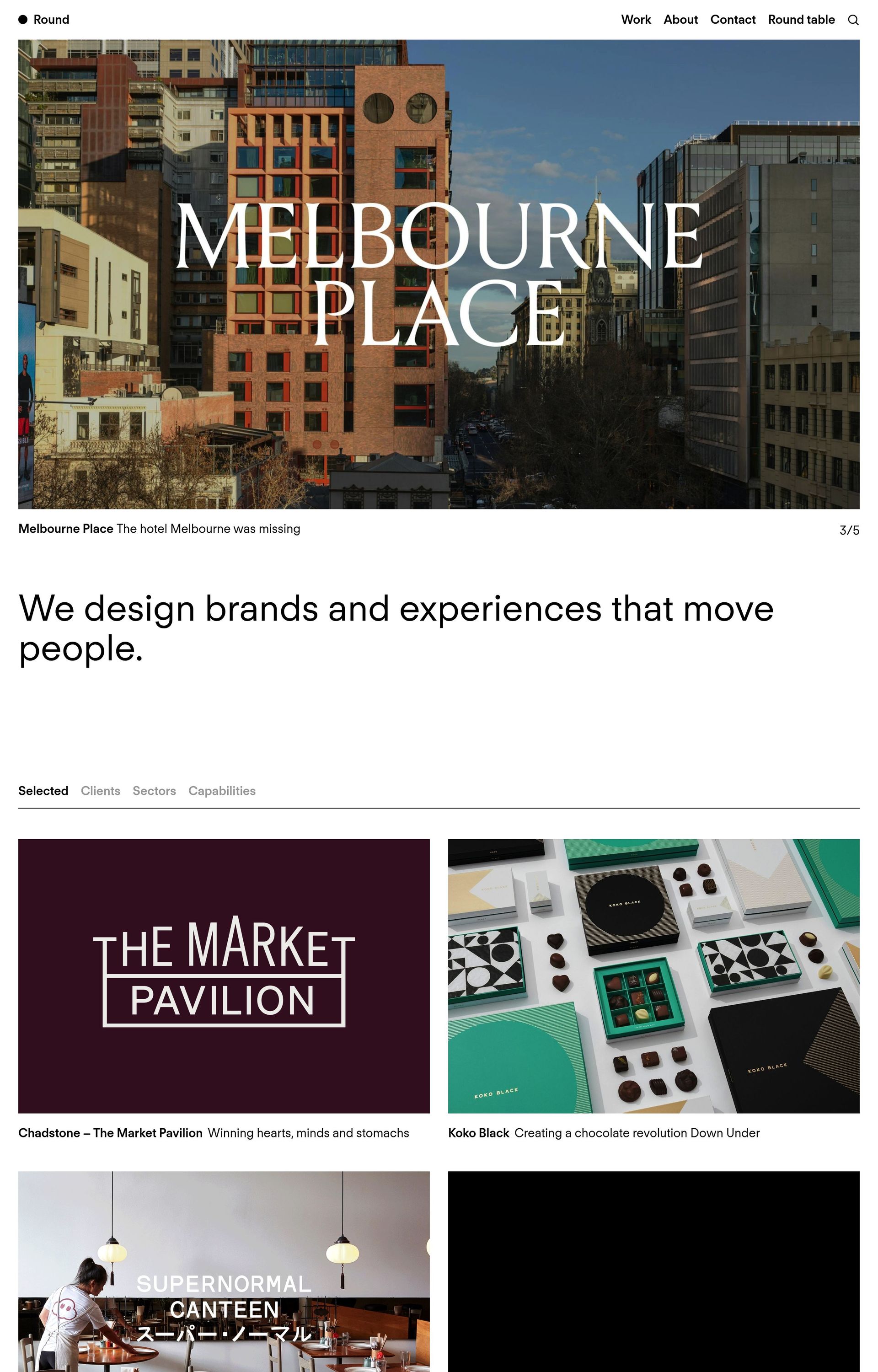Screen dimensions: 878x1372
Task: Open the Contact page
Action: pos(733,19)
